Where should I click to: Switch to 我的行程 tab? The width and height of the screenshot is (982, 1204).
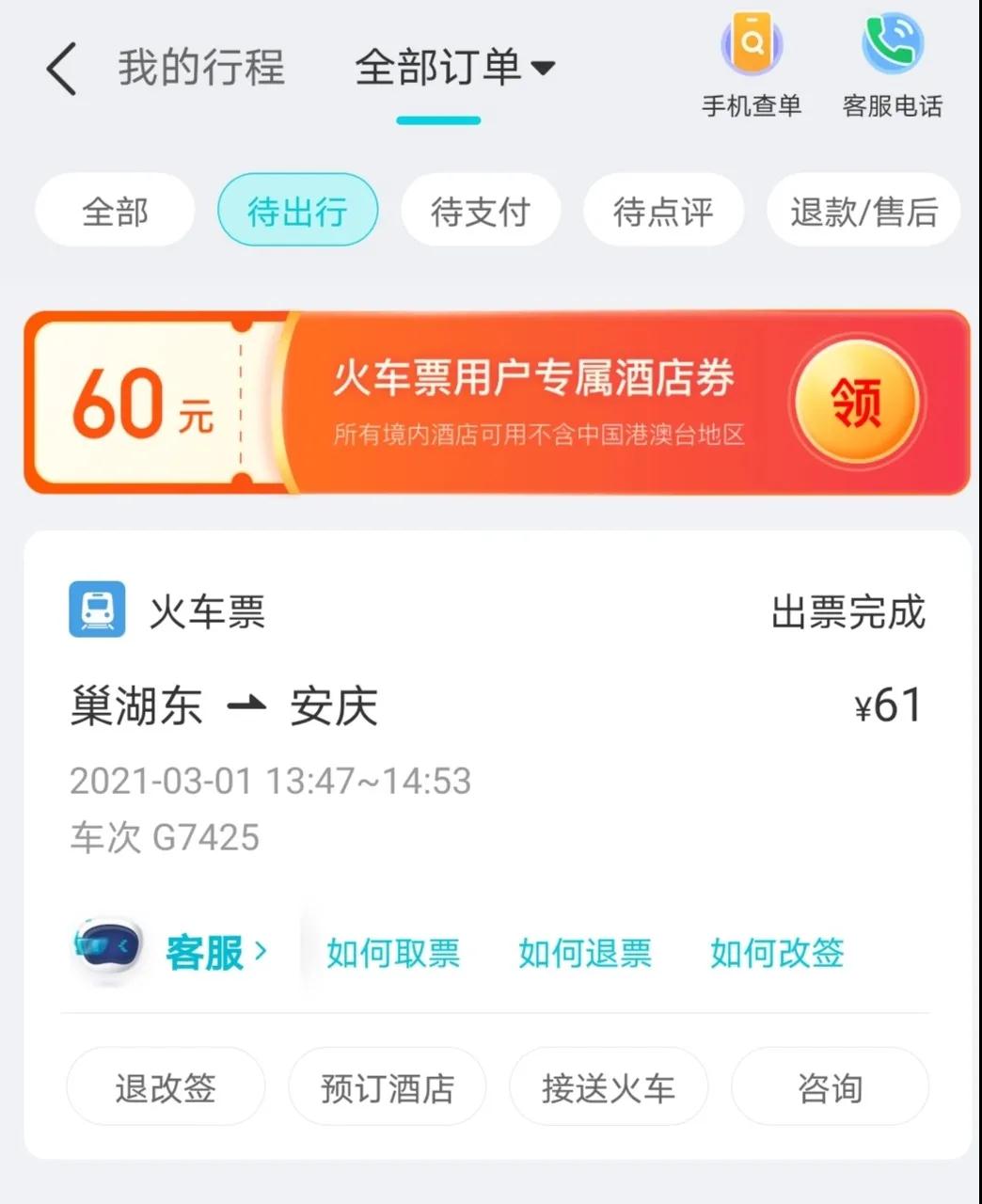[x=200, y=68]
